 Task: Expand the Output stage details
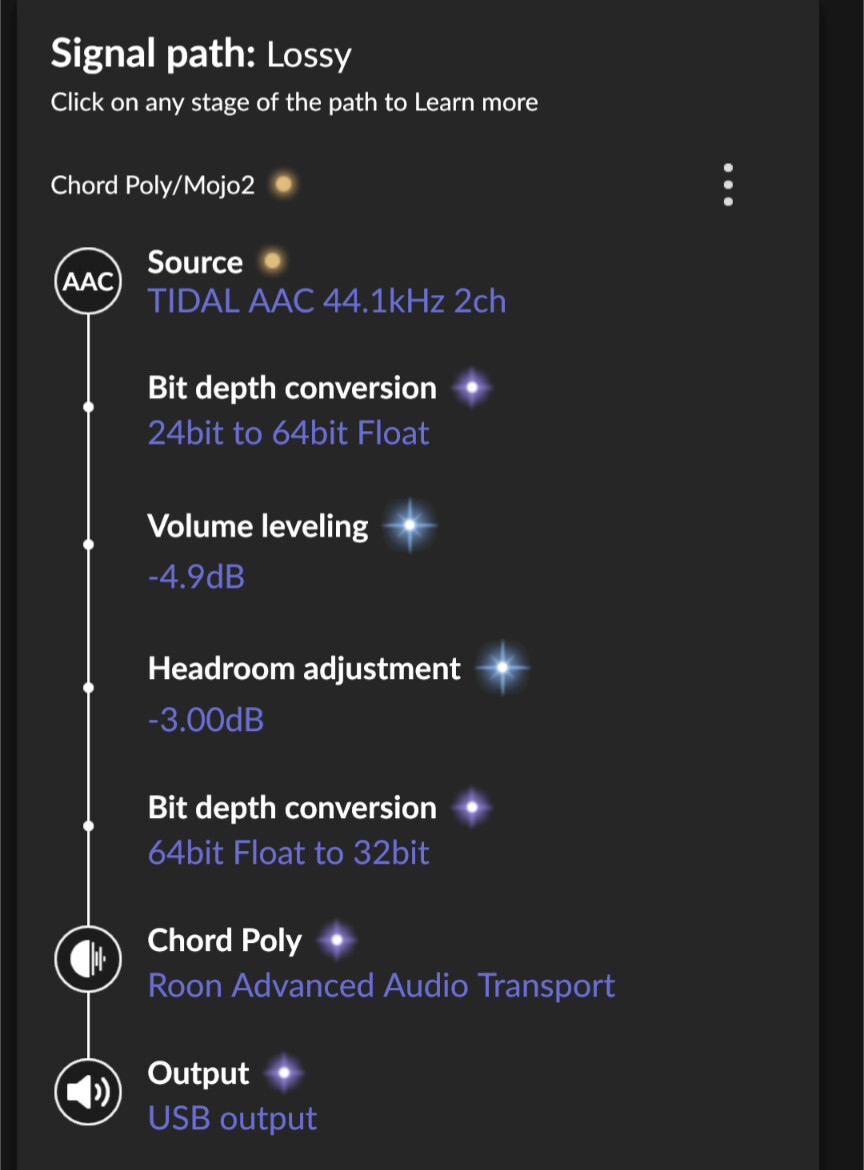197,1073
